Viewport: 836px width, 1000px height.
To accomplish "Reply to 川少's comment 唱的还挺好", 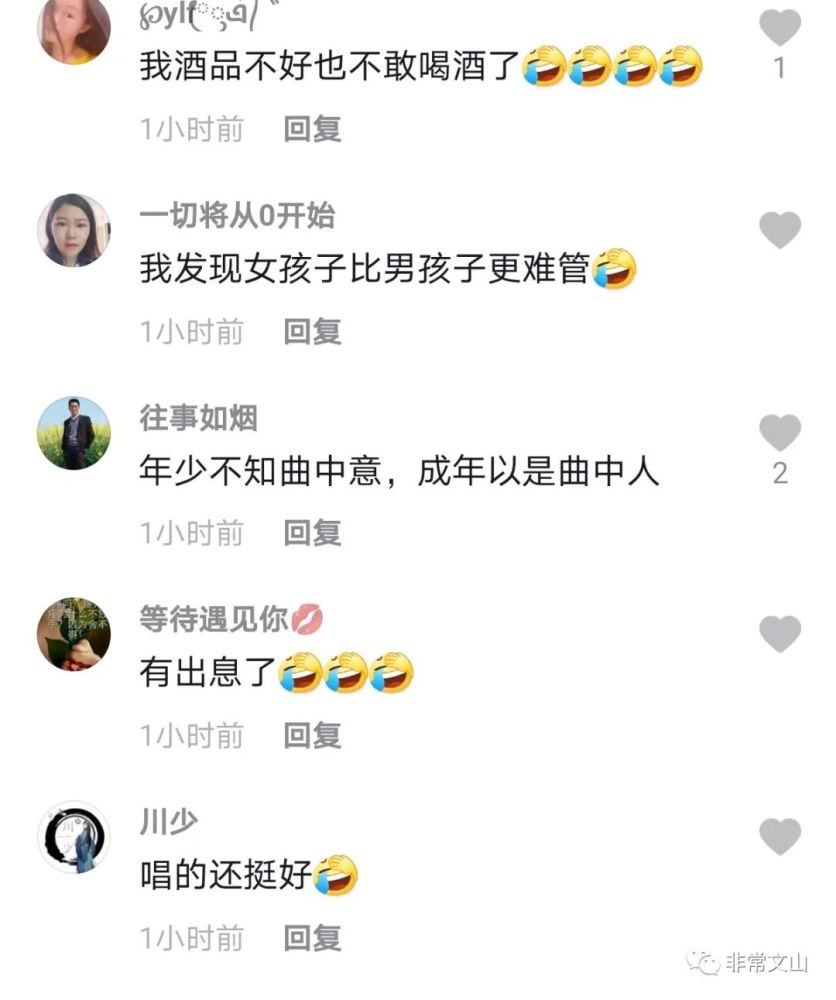I will pos(312,938).
